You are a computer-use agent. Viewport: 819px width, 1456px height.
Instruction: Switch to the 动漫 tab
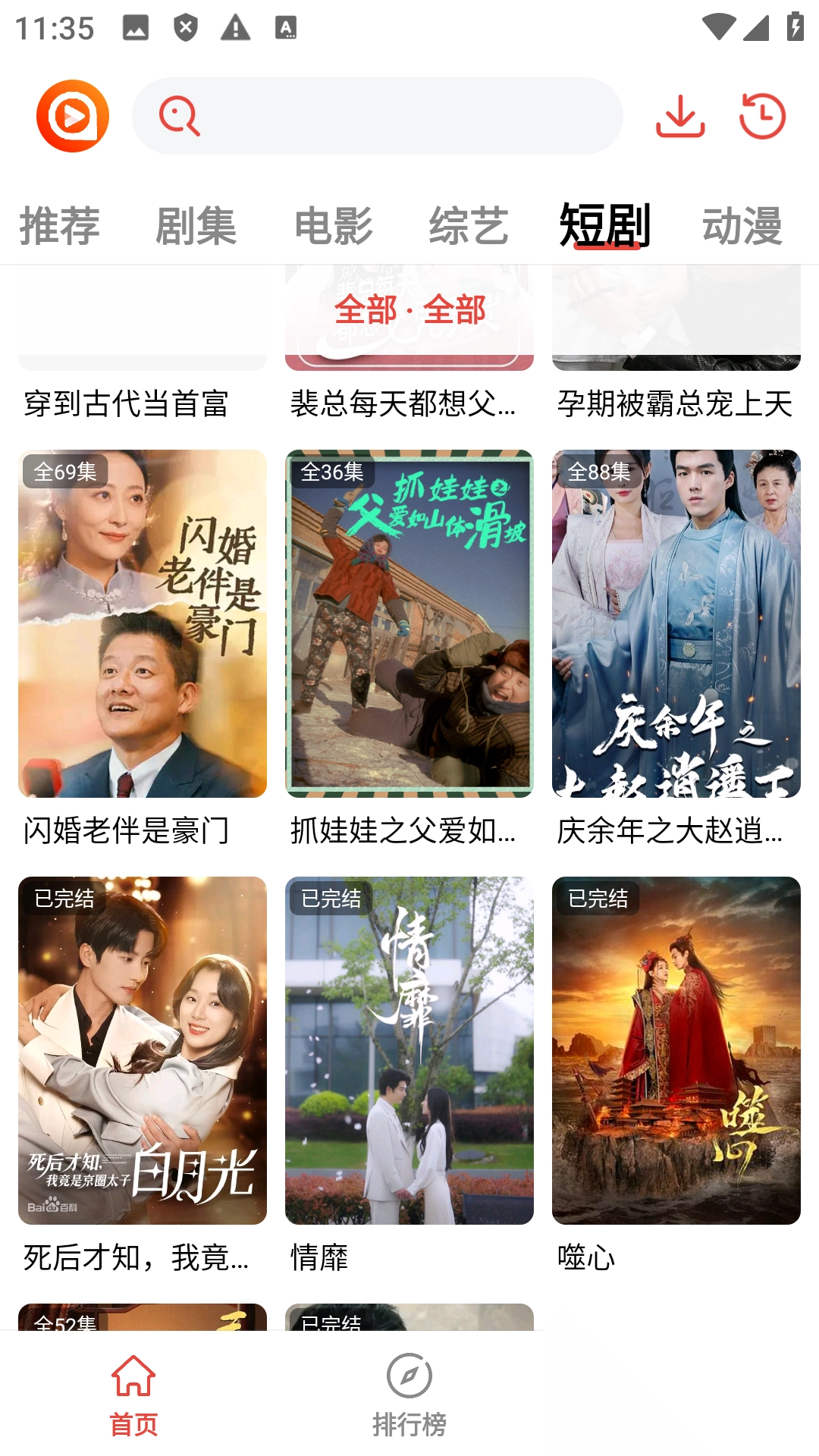click(x=741, y=225)
